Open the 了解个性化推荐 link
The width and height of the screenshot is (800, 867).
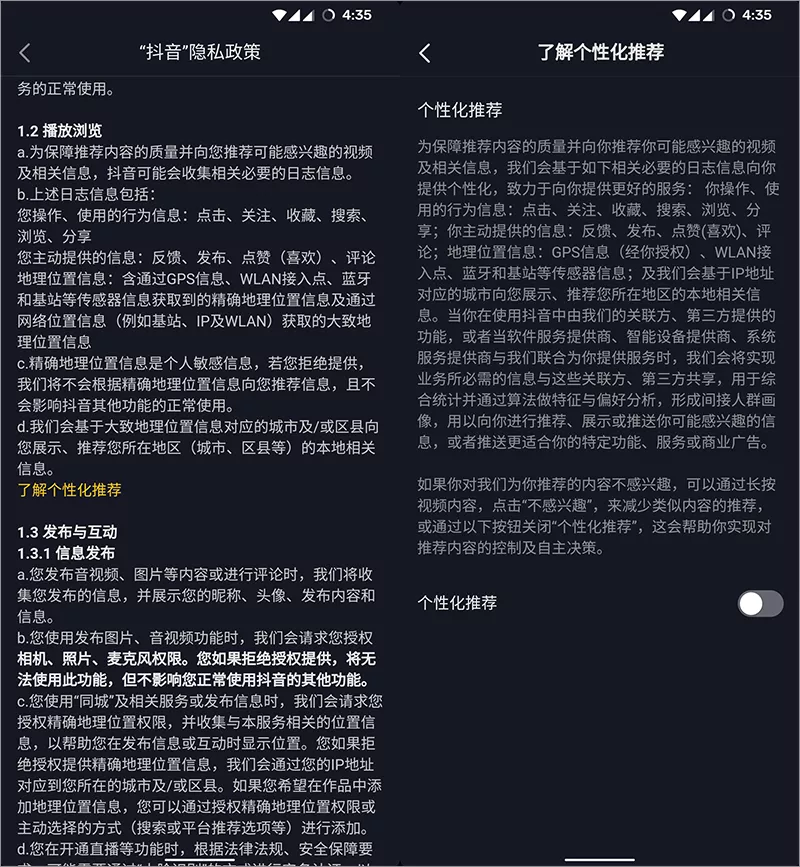pos(69,490)
